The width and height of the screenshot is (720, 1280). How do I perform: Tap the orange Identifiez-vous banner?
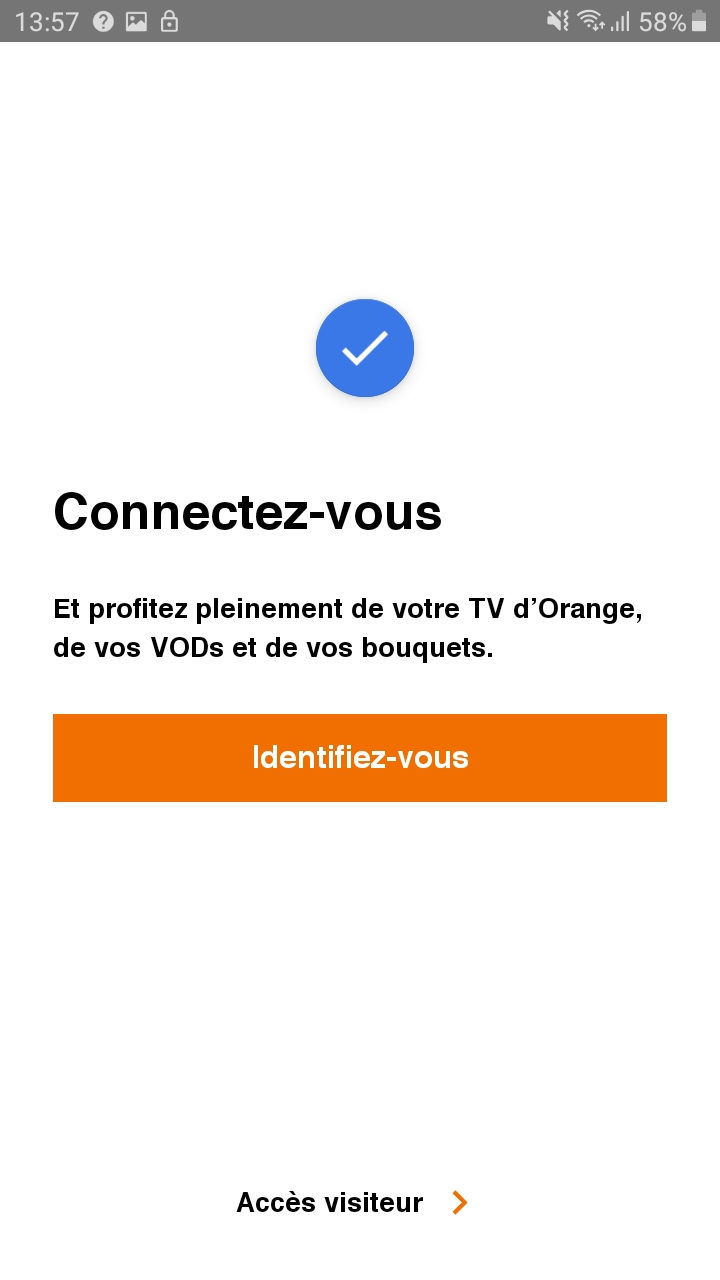pyautogui.click(x=360, y=758)
